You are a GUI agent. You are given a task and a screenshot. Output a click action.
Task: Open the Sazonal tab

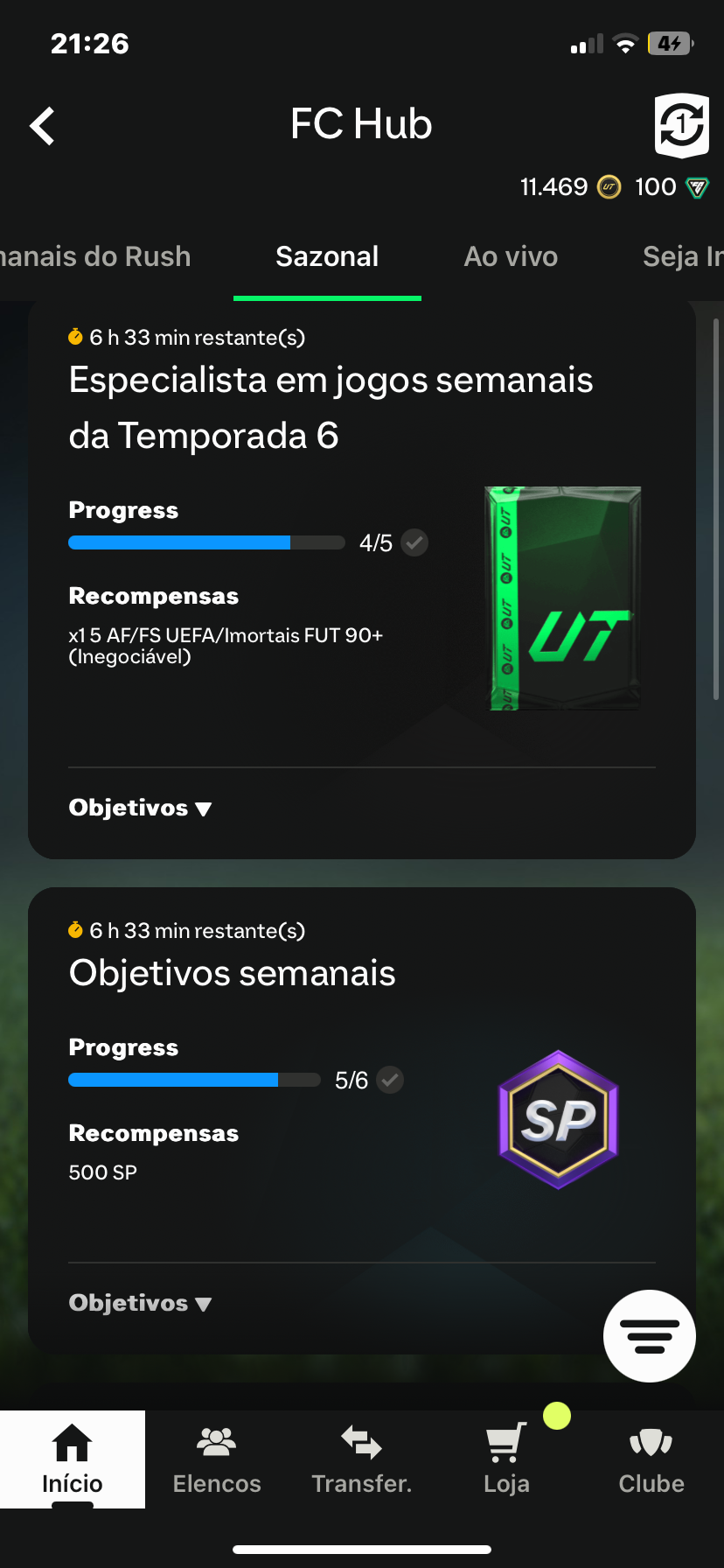click(x=327, y=256)
